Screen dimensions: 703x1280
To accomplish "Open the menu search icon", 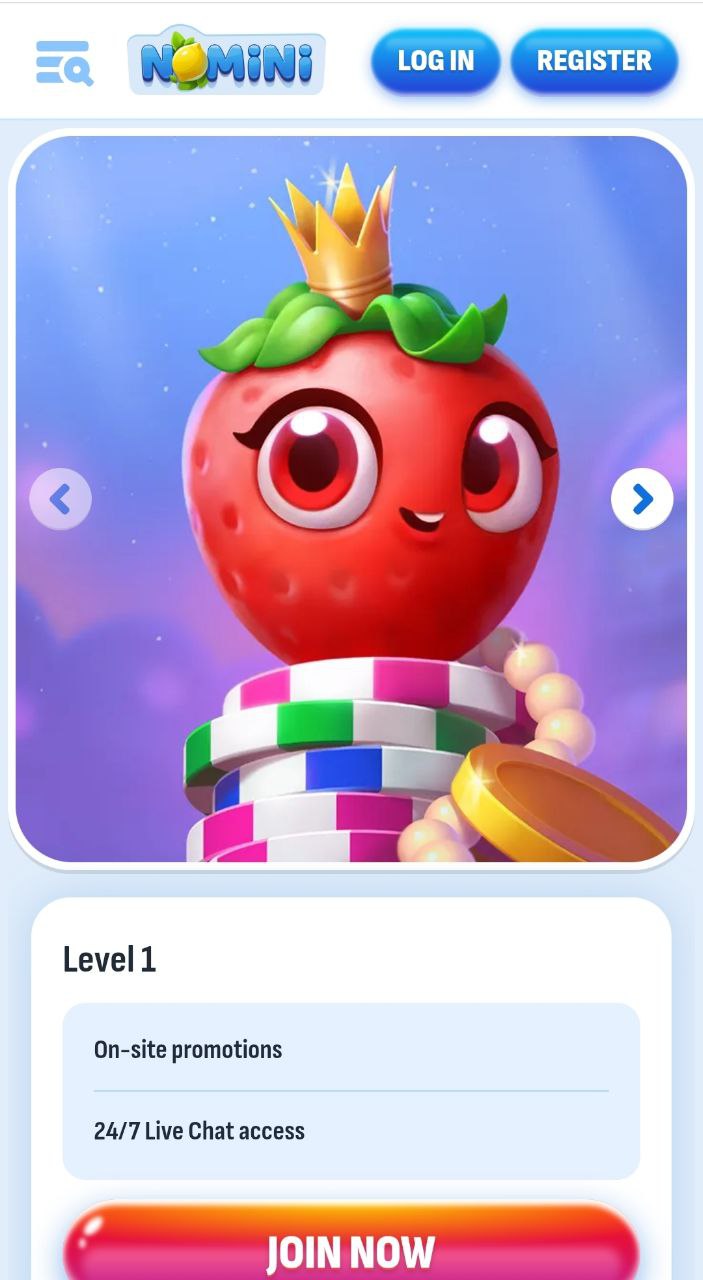I will pos(64,62).
